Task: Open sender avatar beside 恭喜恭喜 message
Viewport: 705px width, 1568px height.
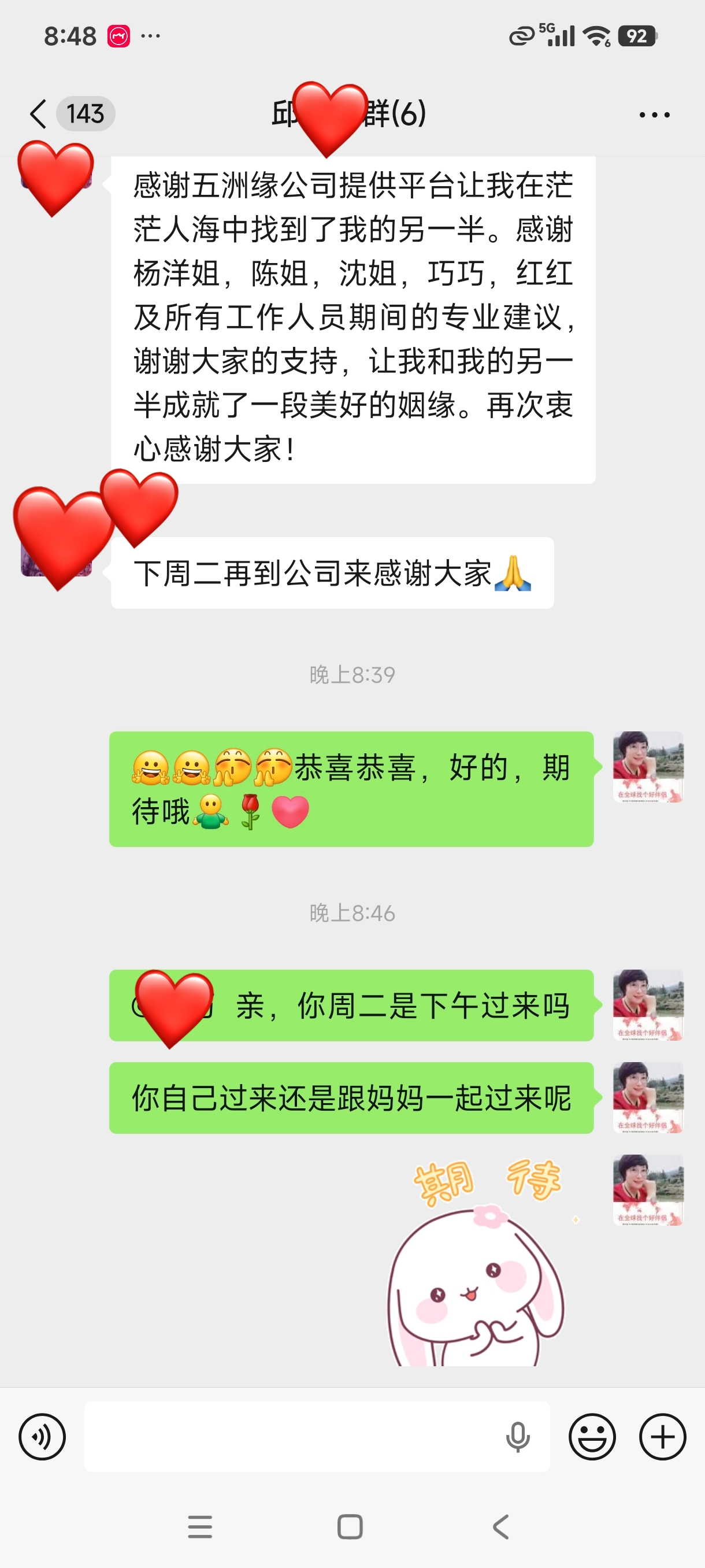Action: click(x=648, y=767)
